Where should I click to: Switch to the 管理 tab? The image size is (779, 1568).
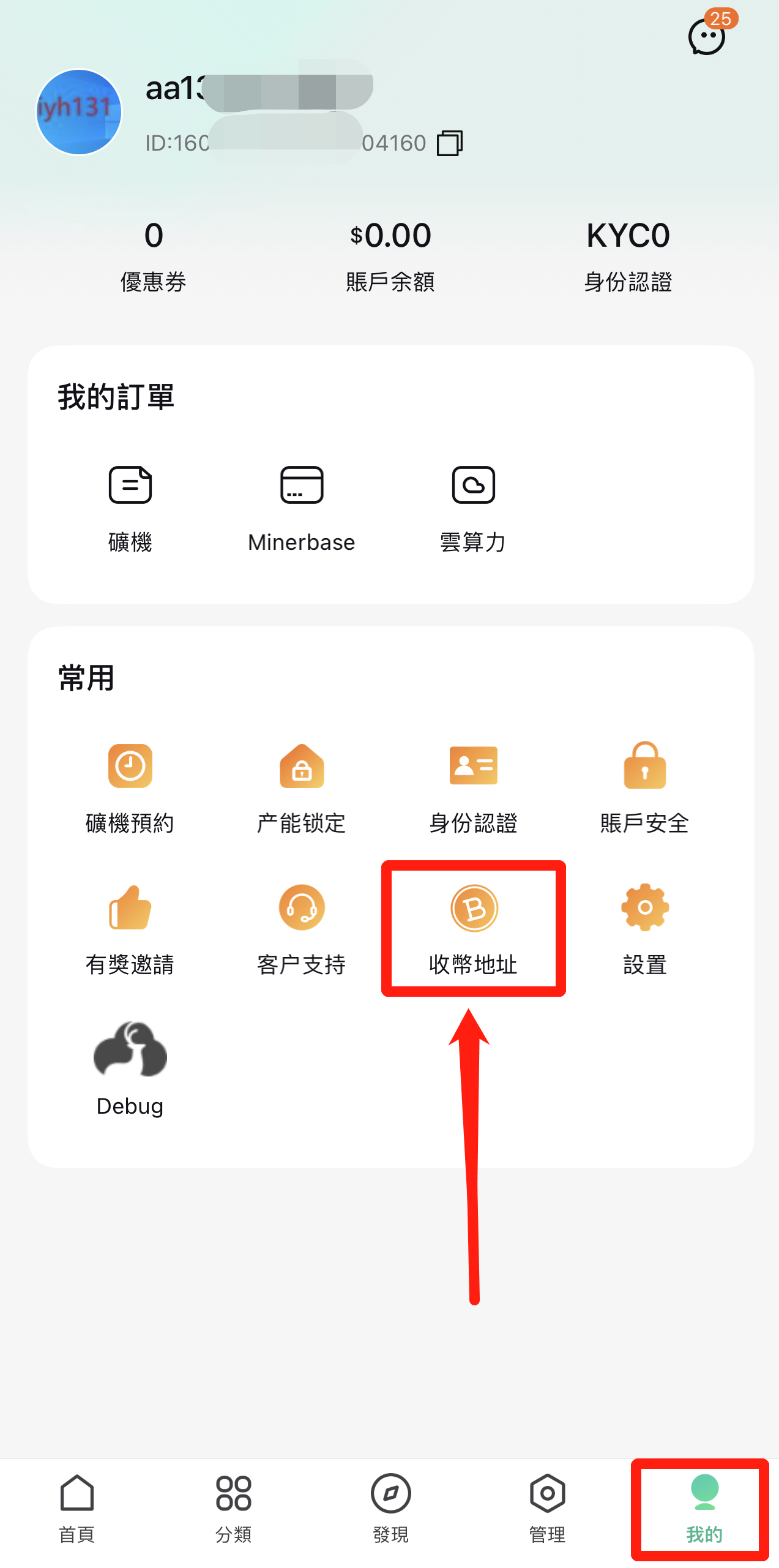pos(547,1509)
